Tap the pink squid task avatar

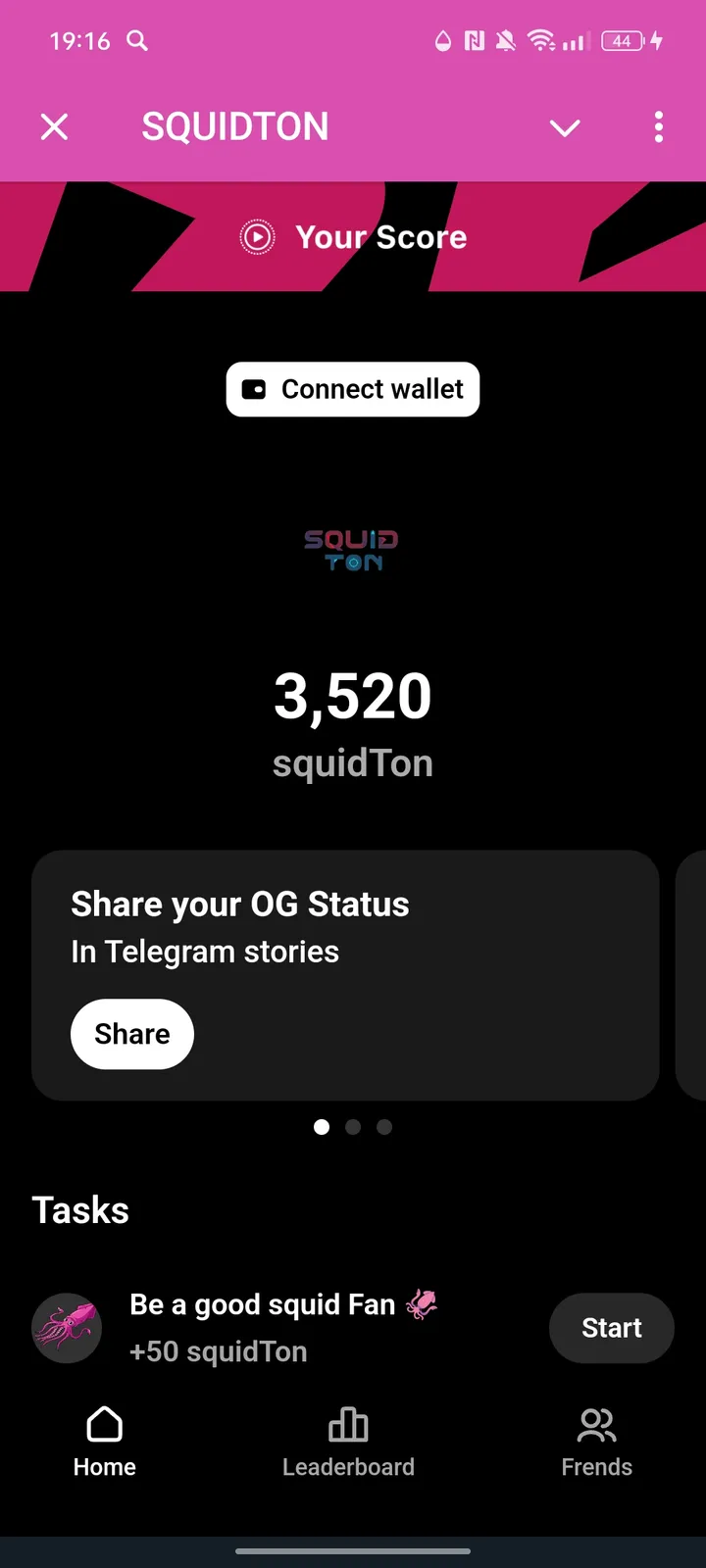pos(66,1328)
